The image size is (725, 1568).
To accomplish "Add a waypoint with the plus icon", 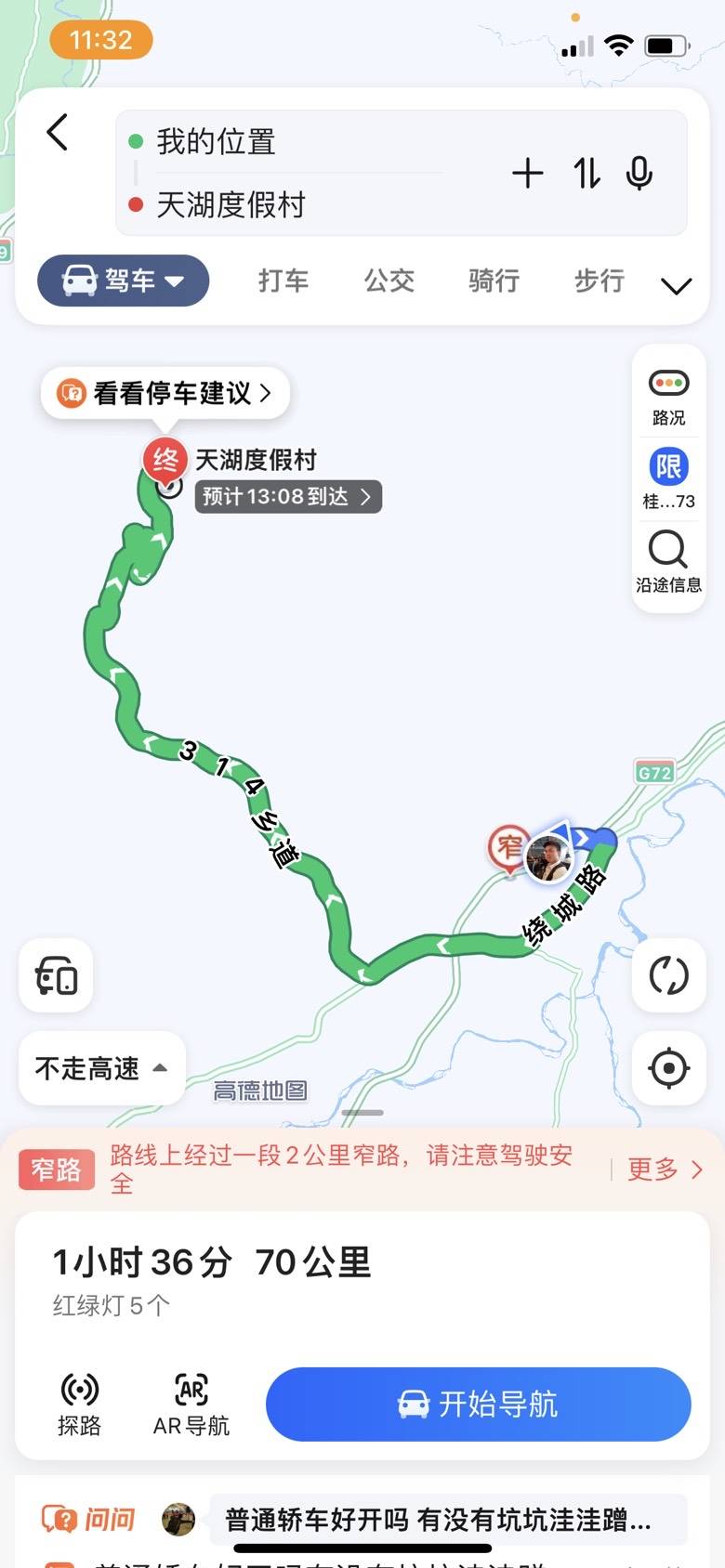I will (x=527, y=173).
